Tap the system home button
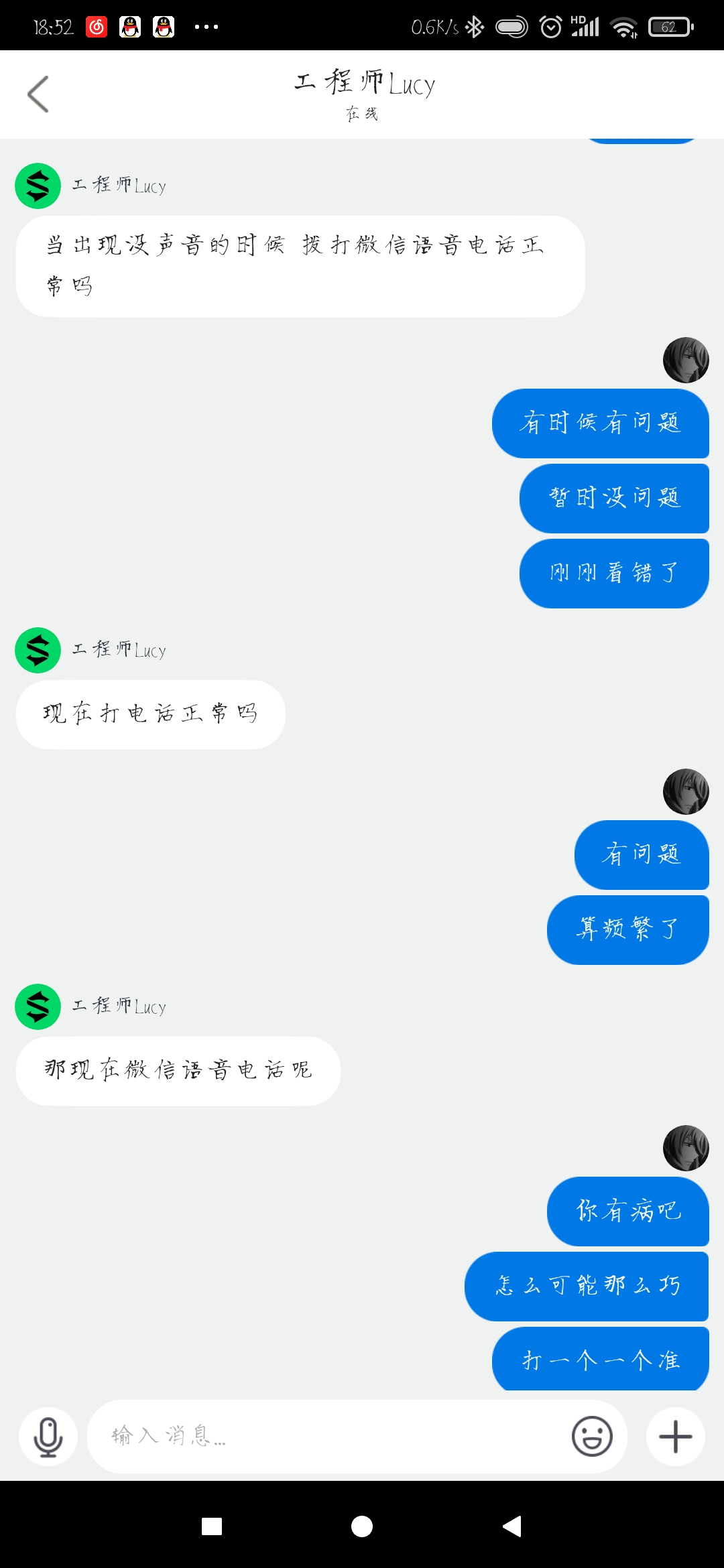 pos(362,1526)
